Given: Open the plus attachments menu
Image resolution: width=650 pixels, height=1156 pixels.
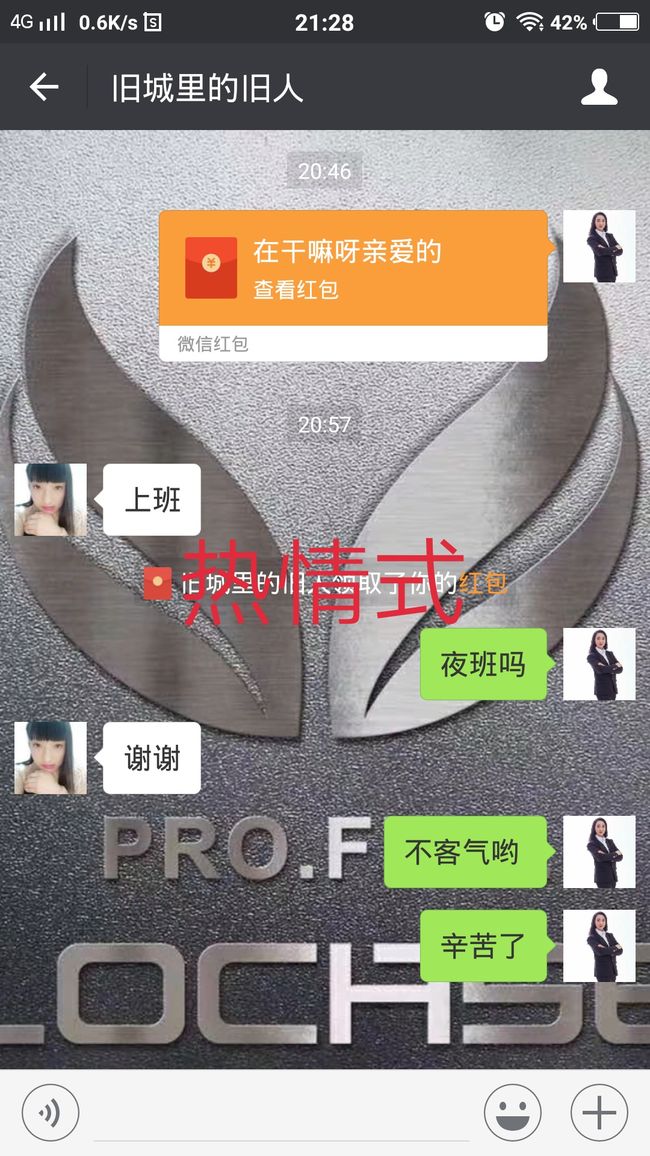Looking at the screenshot, I should tap(599, 1113).
